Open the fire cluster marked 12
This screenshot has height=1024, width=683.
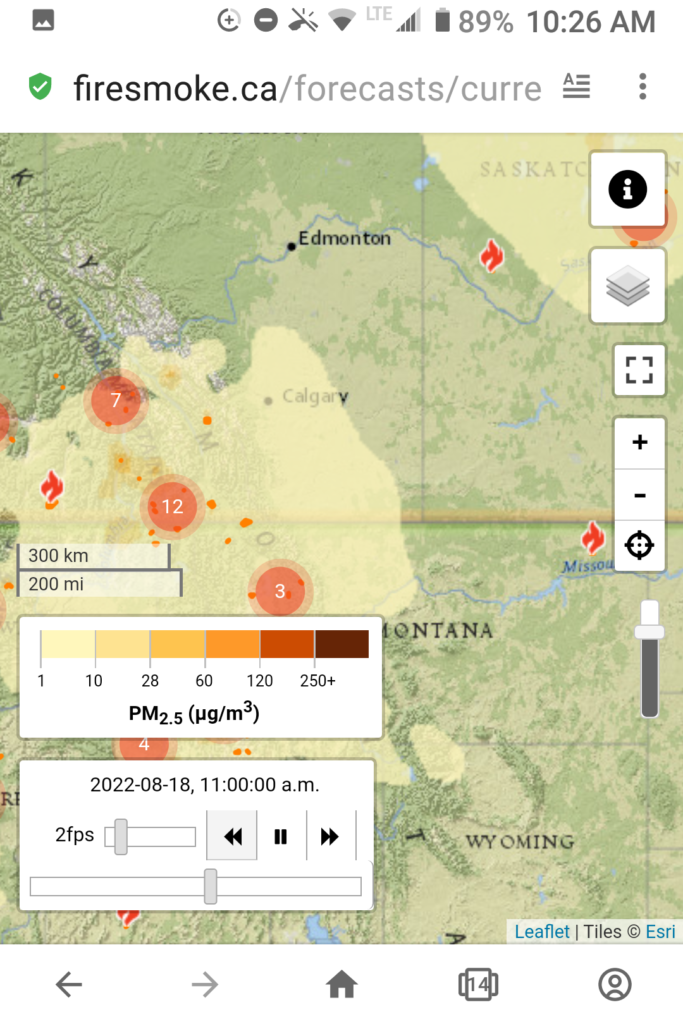coord(173,506)
